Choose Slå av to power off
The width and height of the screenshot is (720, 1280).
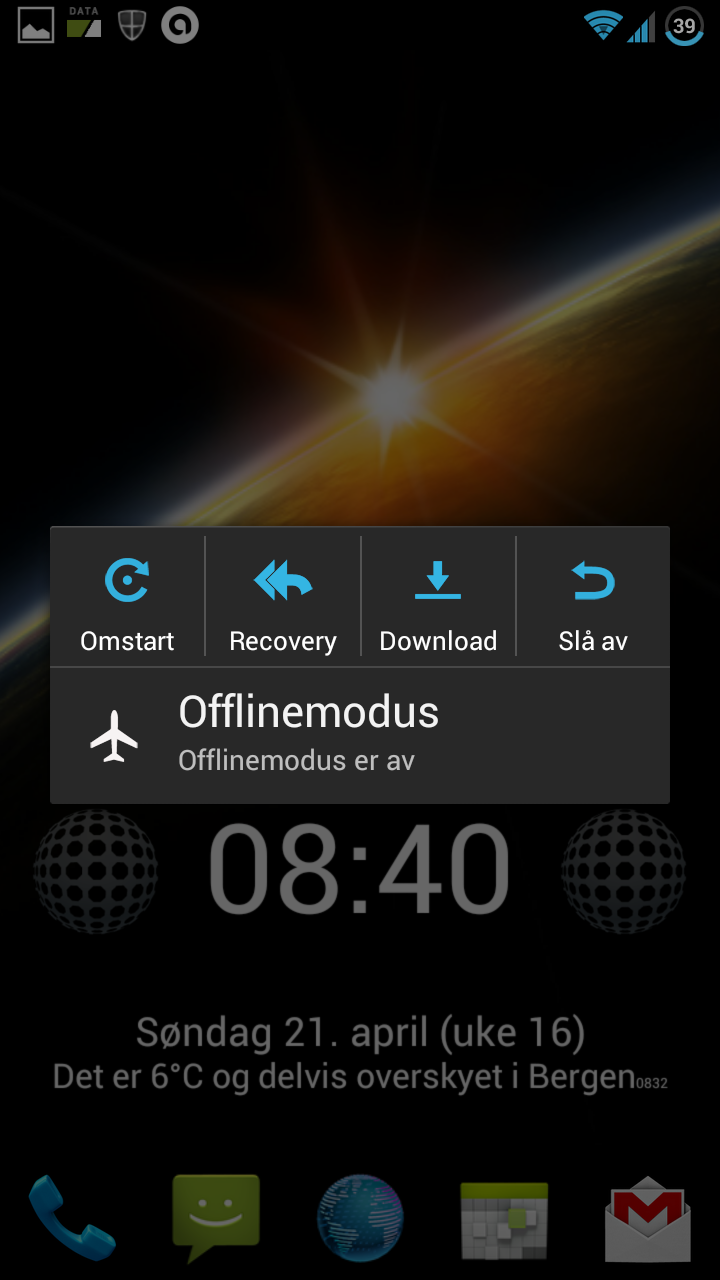click(593, 597)
